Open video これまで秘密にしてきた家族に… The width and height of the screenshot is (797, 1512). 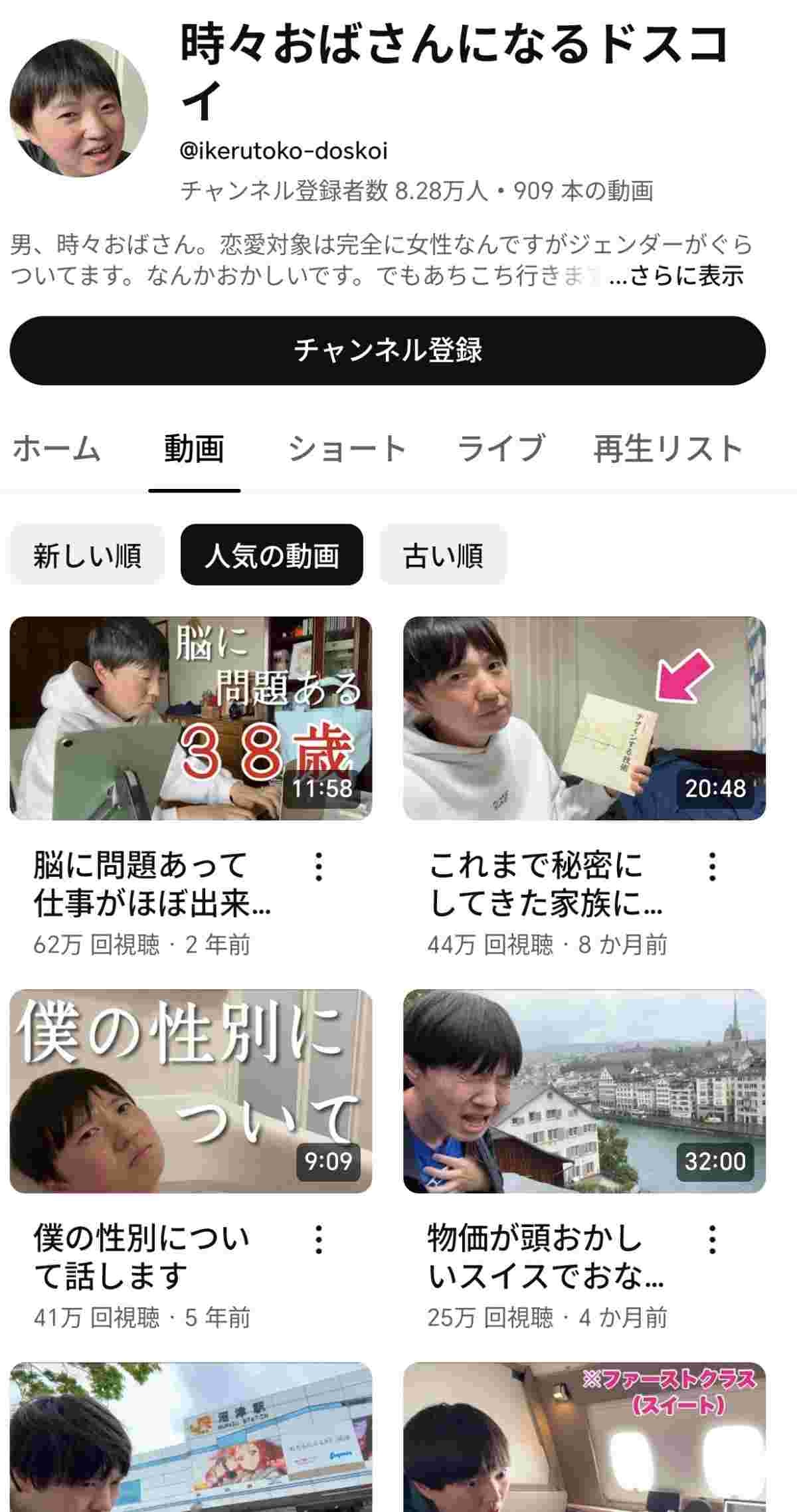(584, 718)
